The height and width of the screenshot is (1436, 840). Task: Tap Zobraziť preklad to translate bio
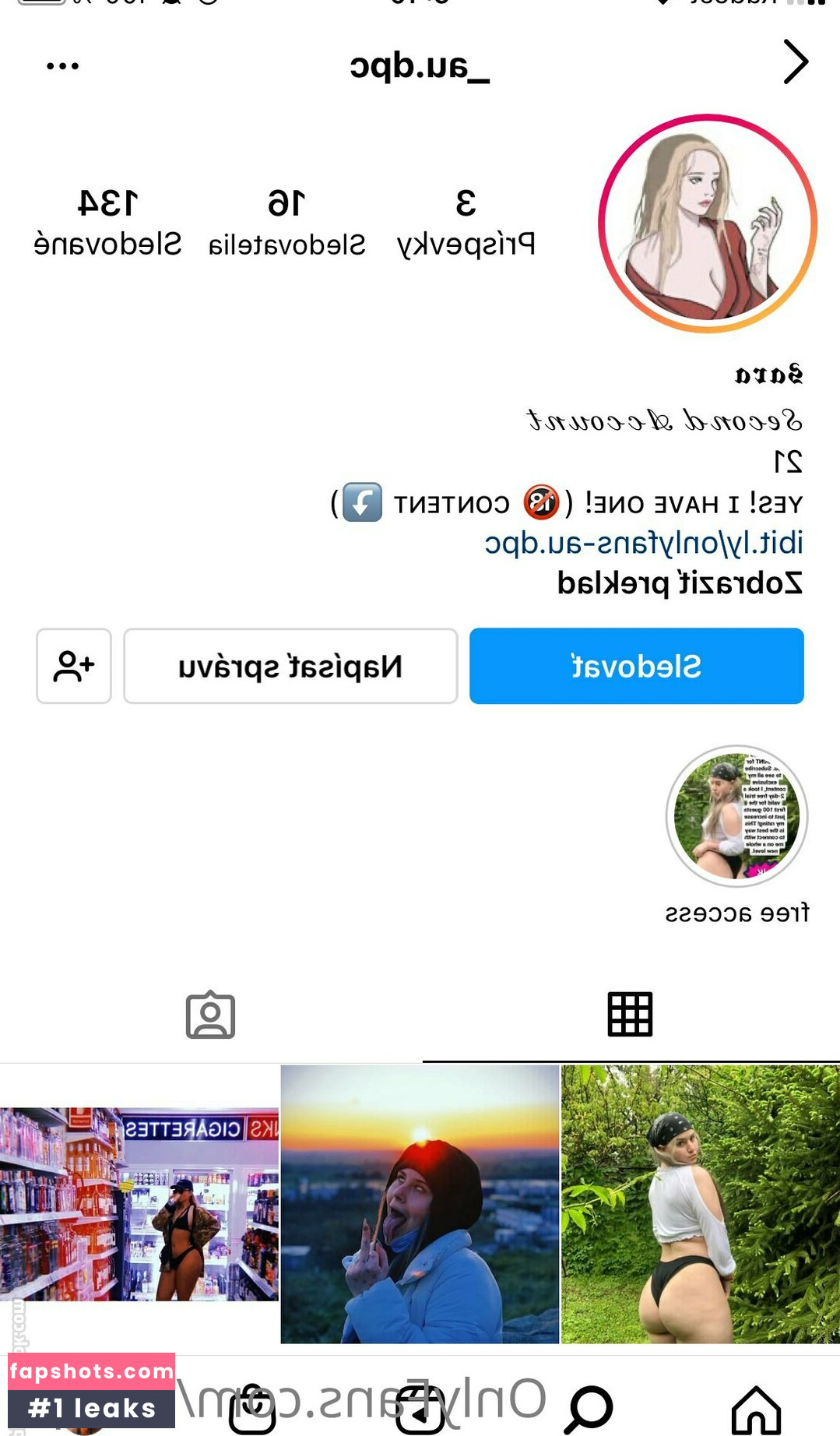(679, 582)
